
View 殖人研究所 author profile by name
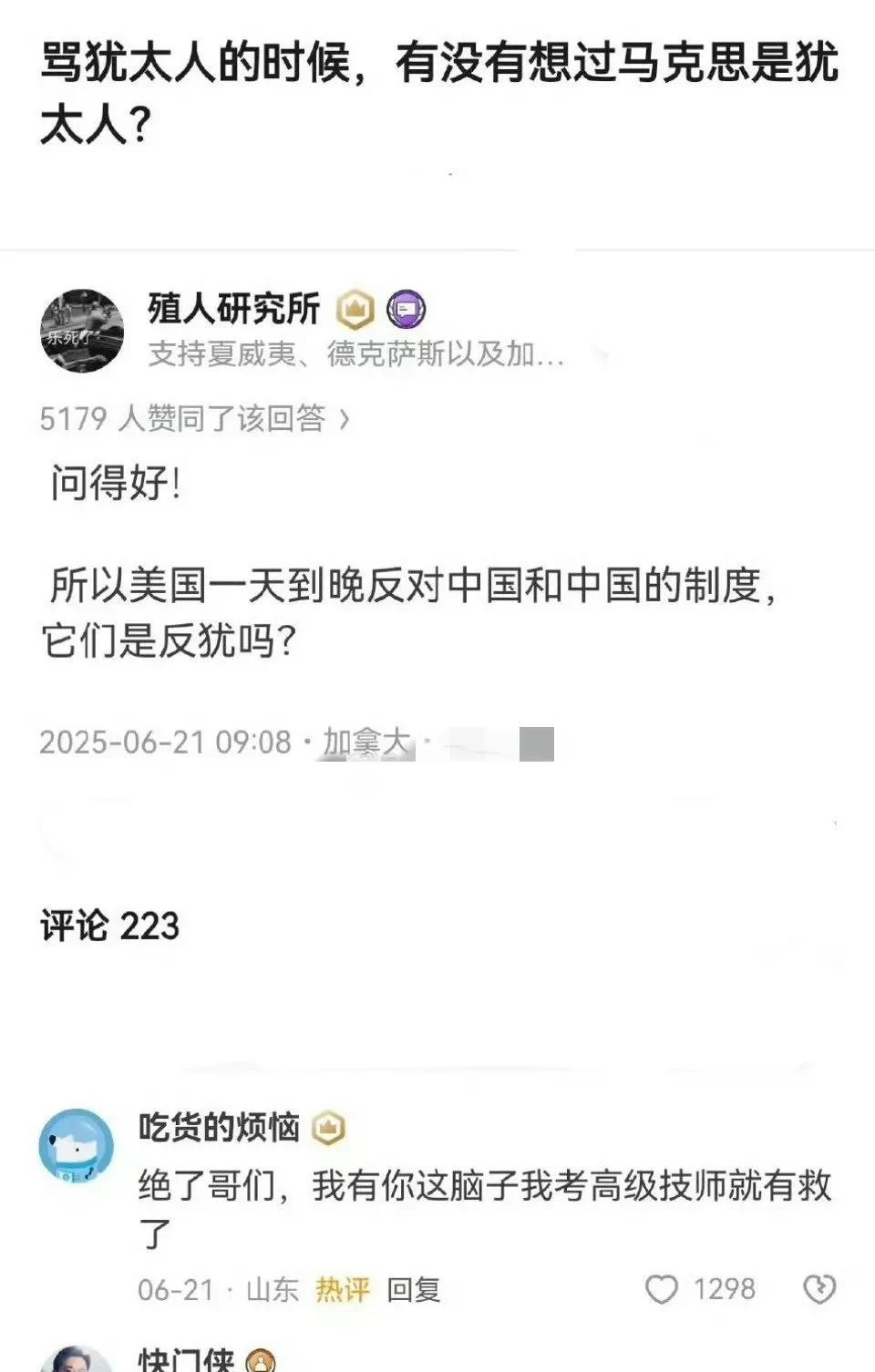point(233,309)
